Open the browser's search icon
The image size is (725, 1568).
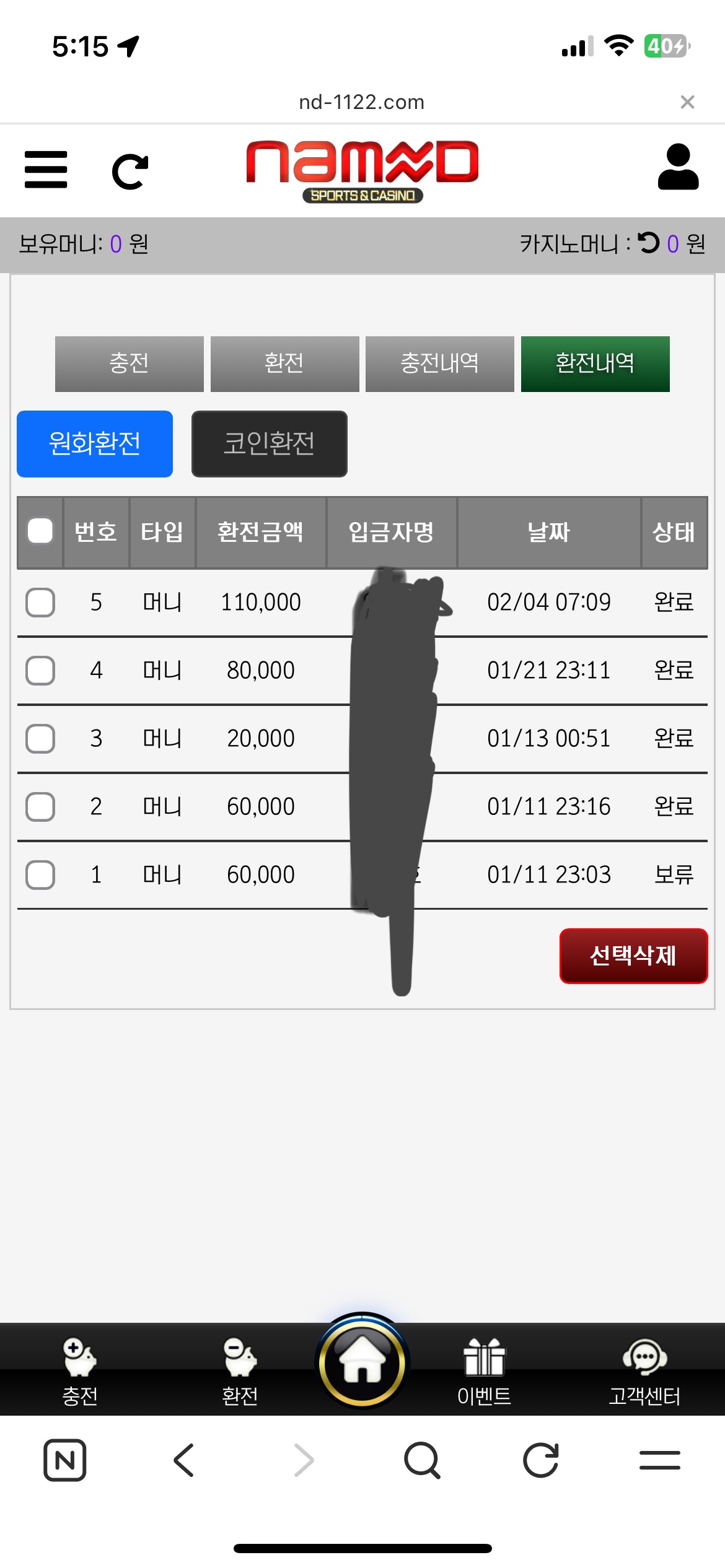click(422, 1460)
